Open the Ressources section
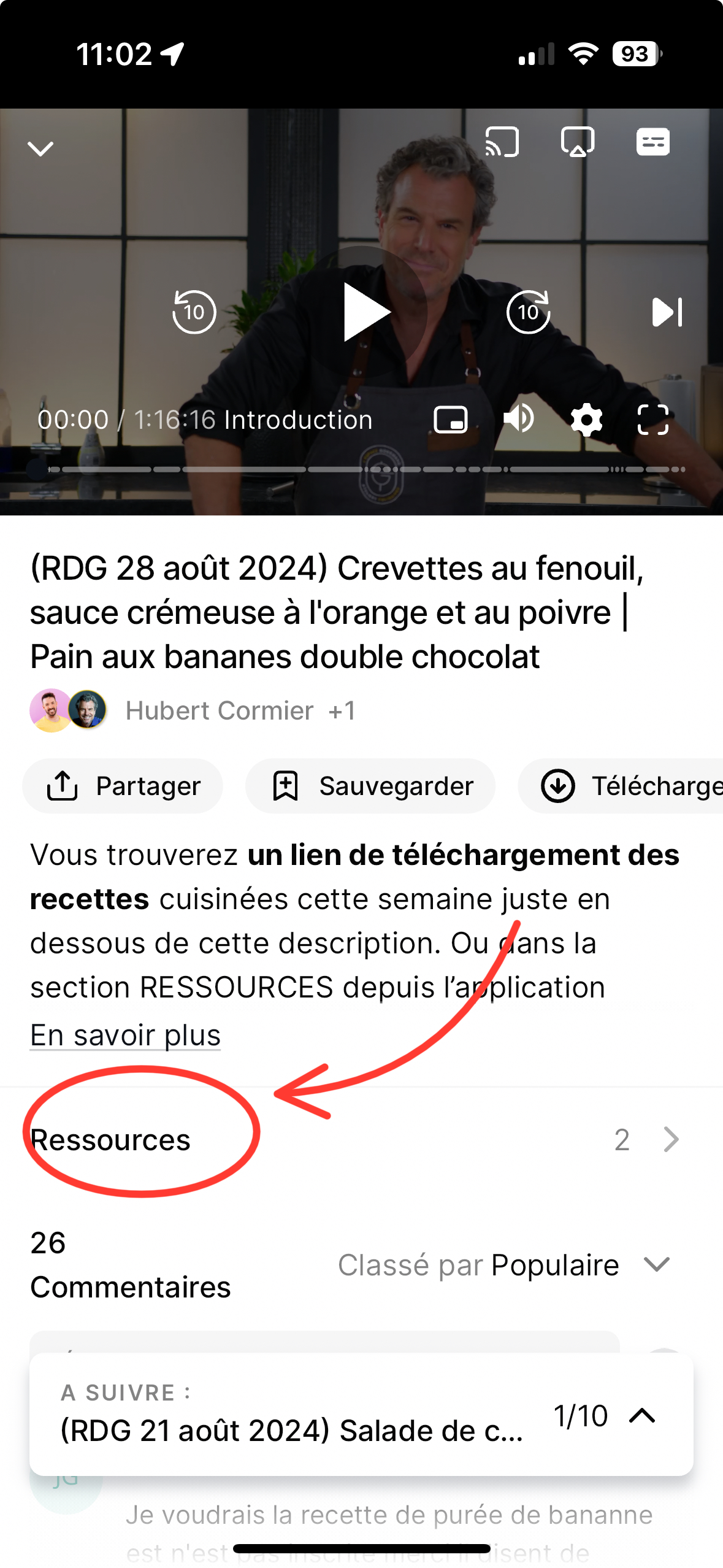723x1568 pixels. (356, 1140)
